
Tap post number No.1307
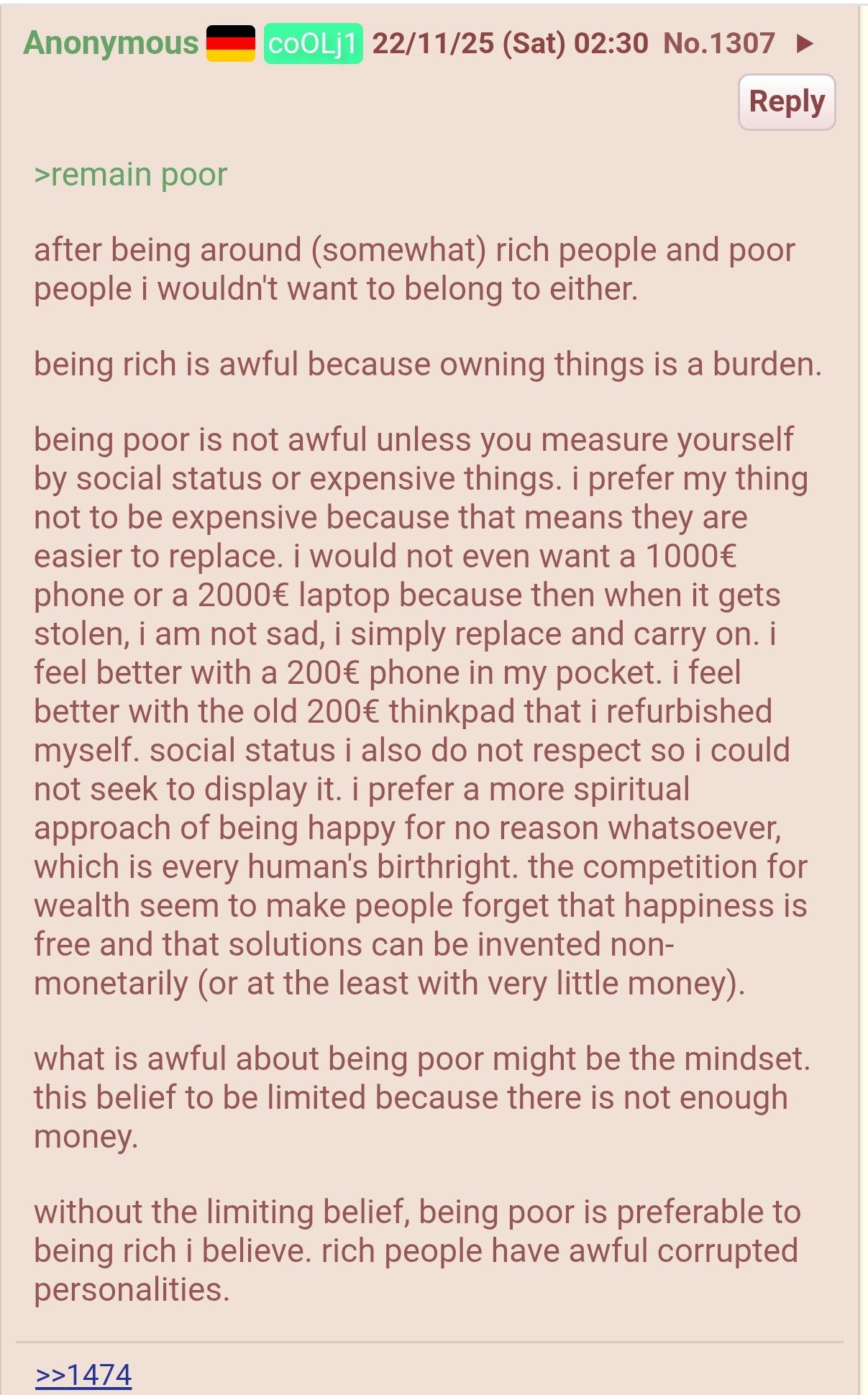[718, 44]
